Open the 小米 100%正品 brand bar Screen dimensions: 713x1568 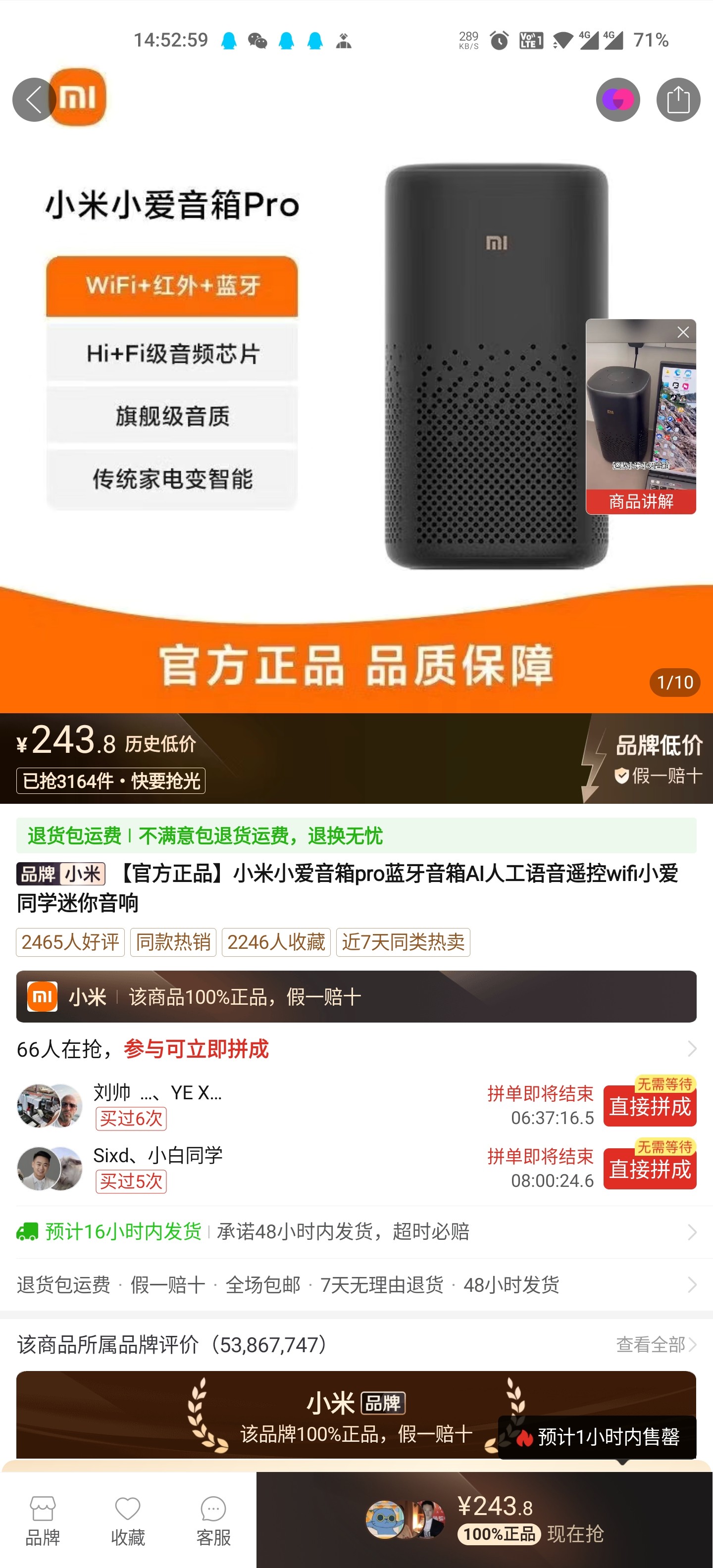(356, 997)
